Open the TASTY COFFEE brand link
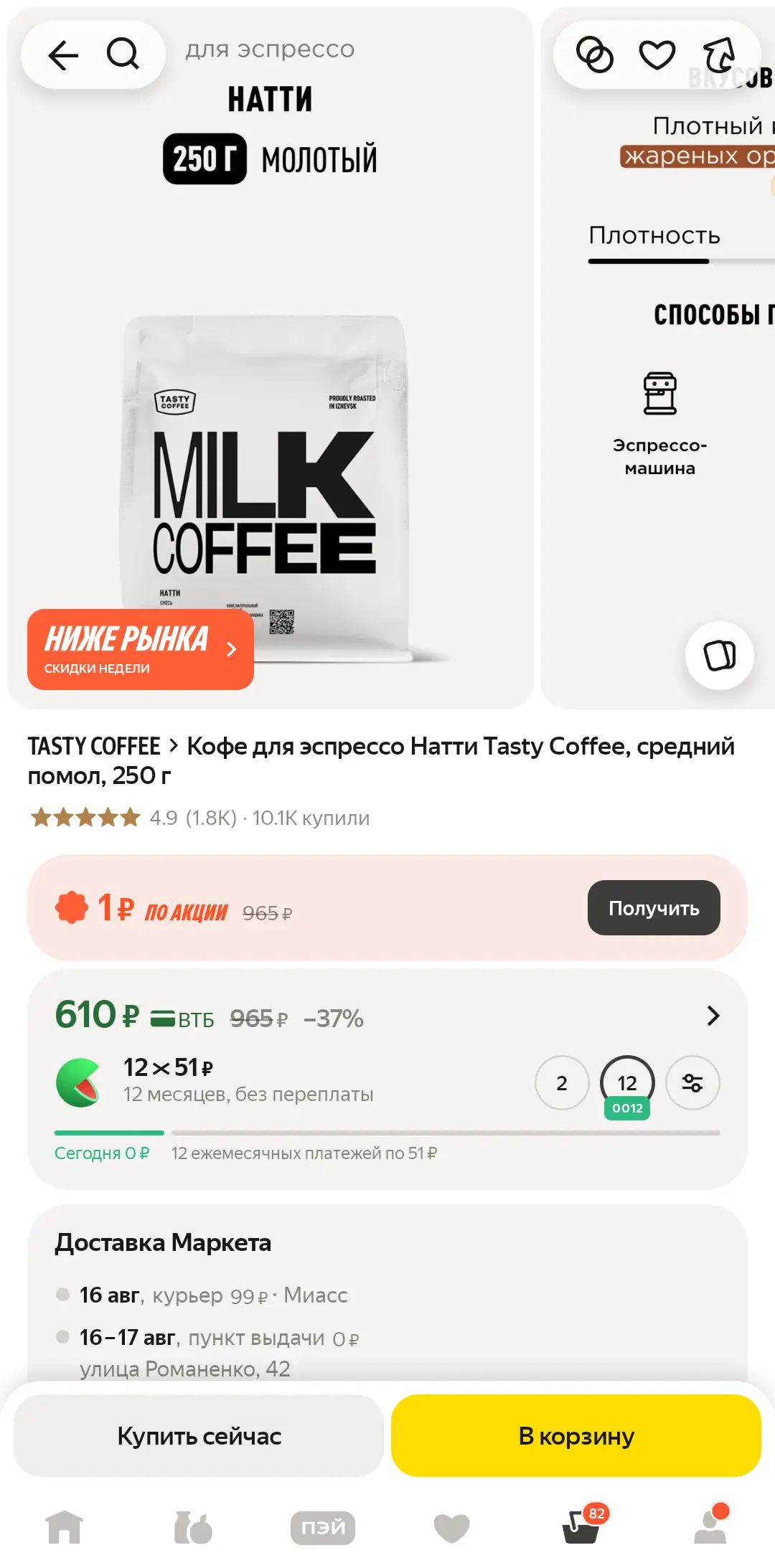This screenshot has width=775, height=1568. (94, 746)
